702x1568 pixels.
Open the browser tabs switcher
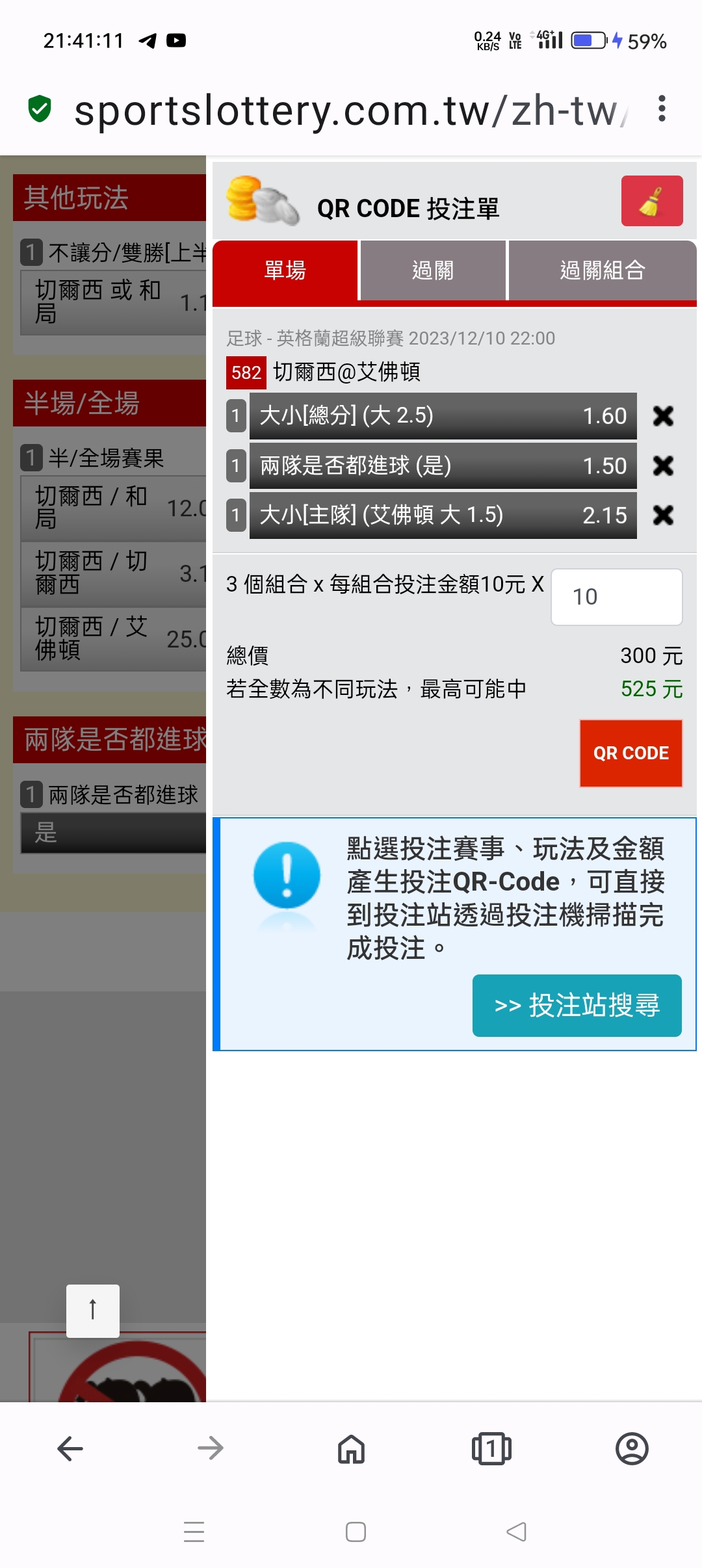click(x=491, y=1448)
